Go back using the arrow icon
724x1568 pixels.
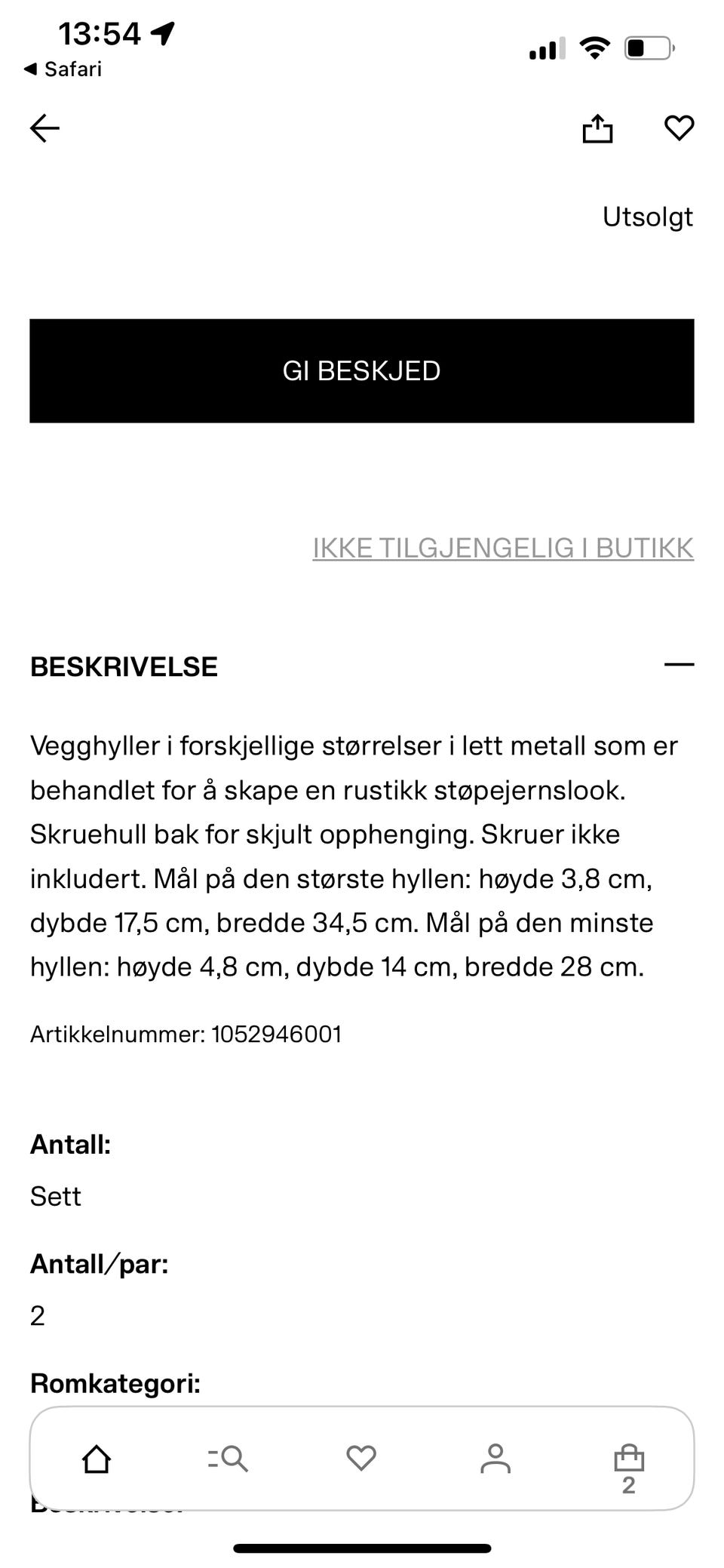pyautogui.click(x=44, y=128)
